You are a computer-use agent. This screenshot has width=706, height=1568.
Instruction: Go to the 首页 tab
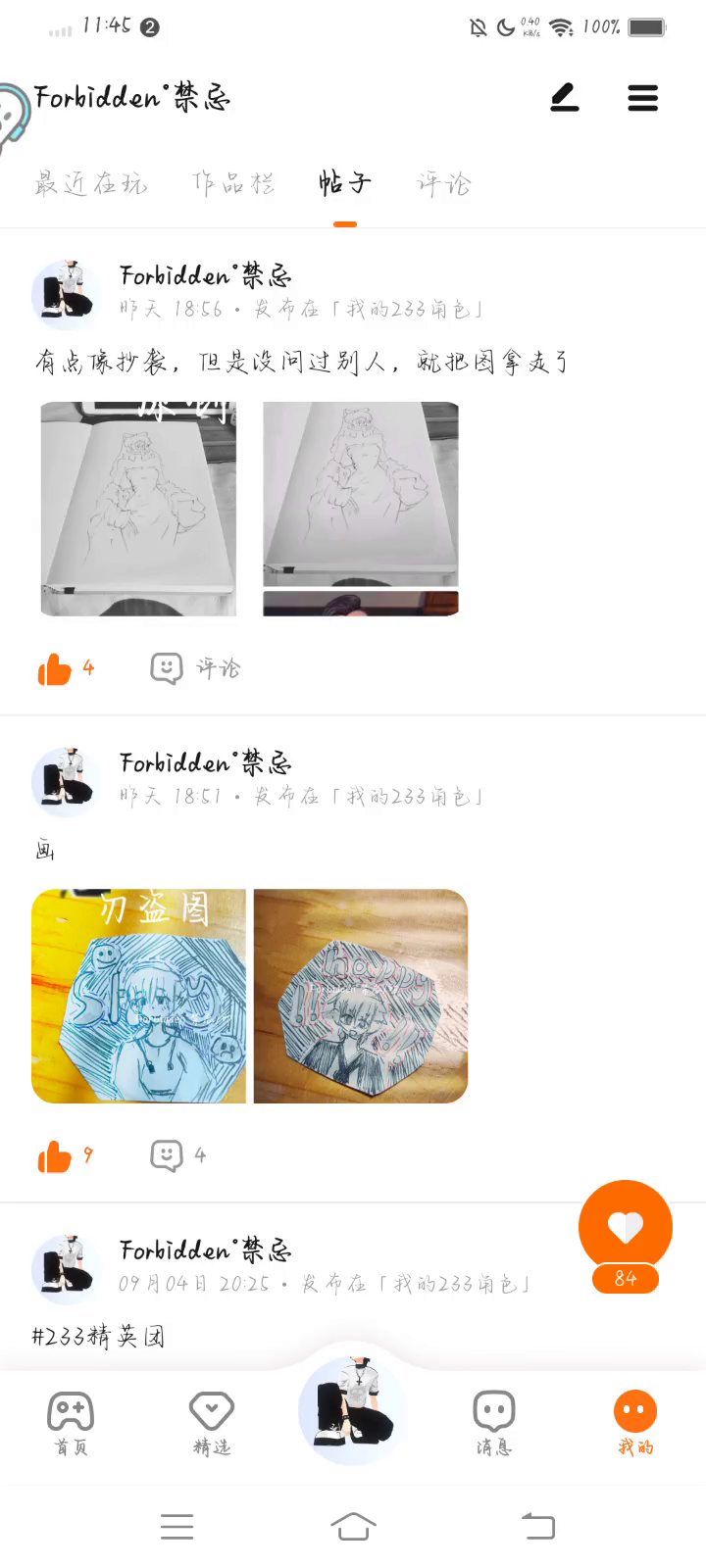tap(71, 1423)
